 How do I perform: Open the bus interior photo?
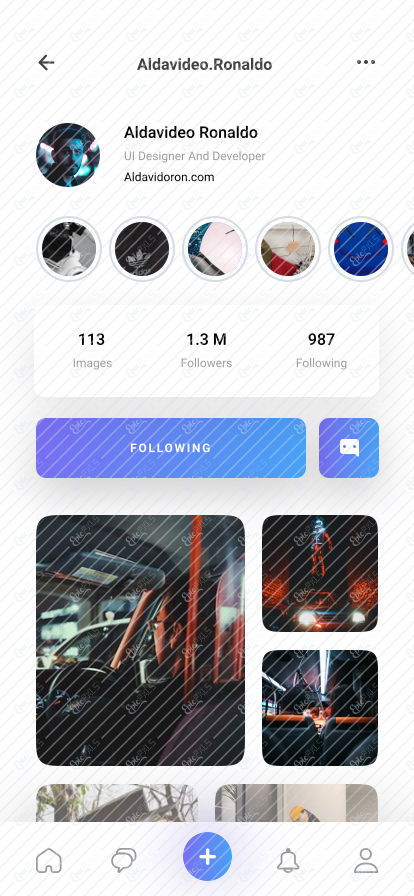coord(320,708)
